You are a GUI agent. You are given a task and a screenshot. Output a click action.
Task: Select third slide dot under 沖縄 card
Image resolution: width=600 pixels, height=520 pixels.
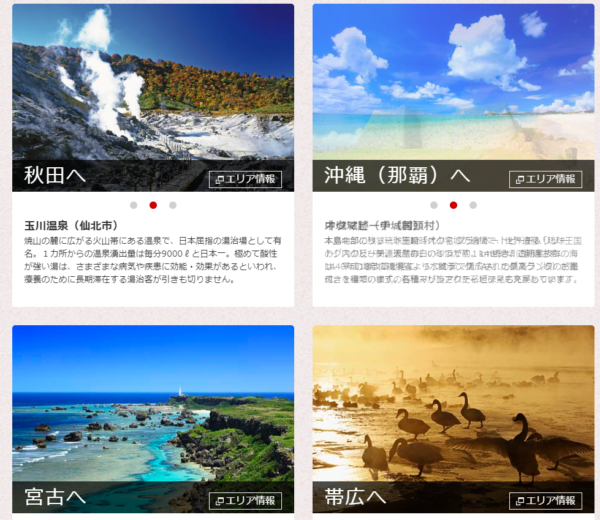coord(473,205)
